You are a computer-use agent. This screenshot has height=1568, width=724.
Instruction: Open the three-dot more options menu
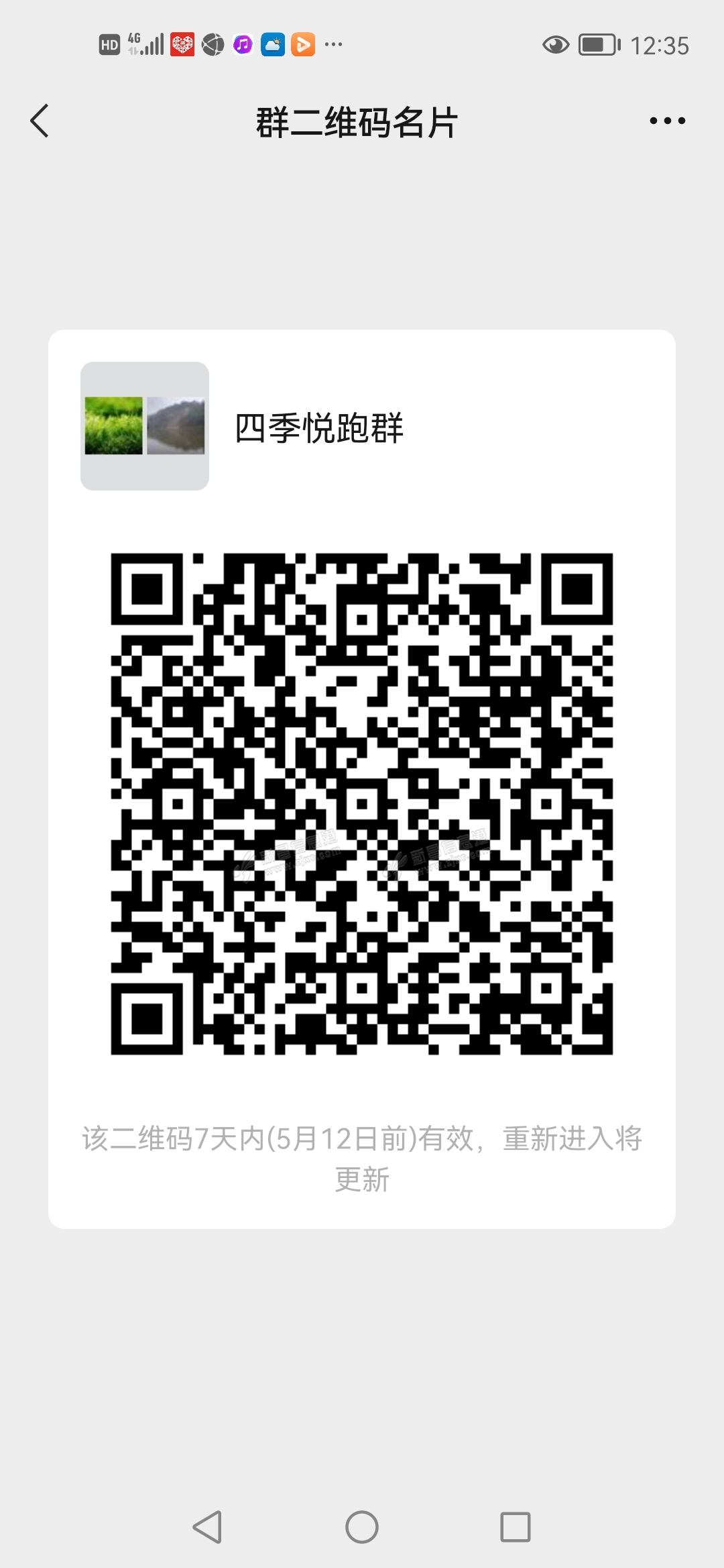coord(667,121)
